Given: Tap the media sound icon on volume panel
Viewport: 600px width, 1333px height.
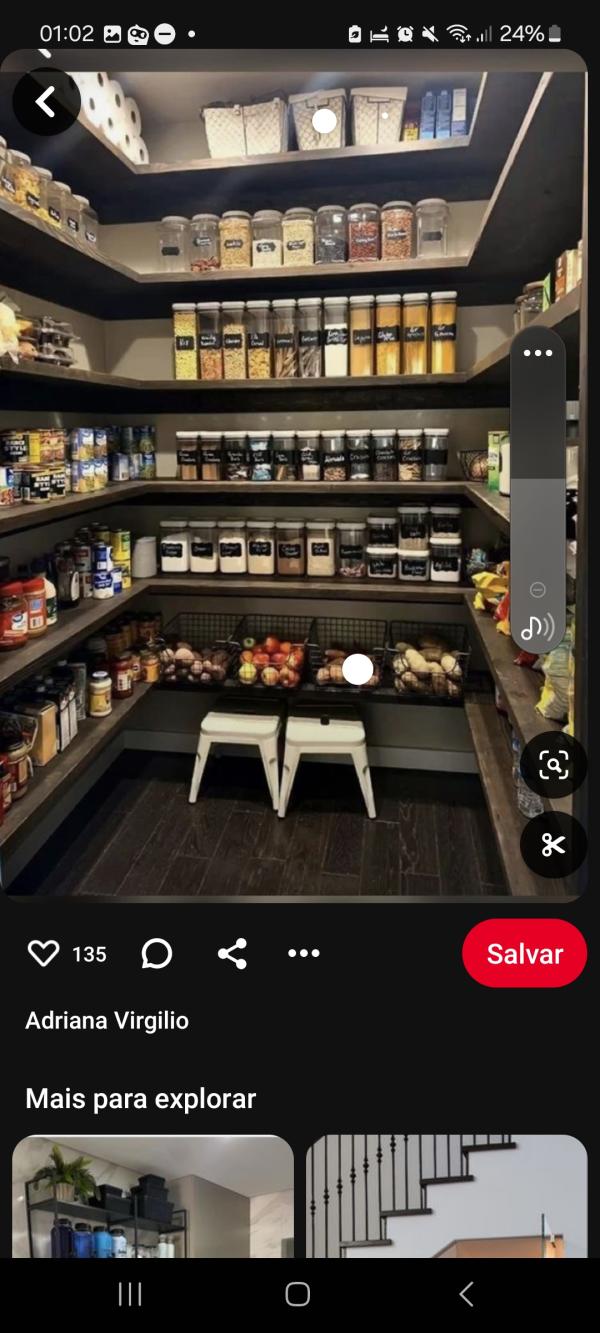Looking at the screenshot, I should 538,627.
